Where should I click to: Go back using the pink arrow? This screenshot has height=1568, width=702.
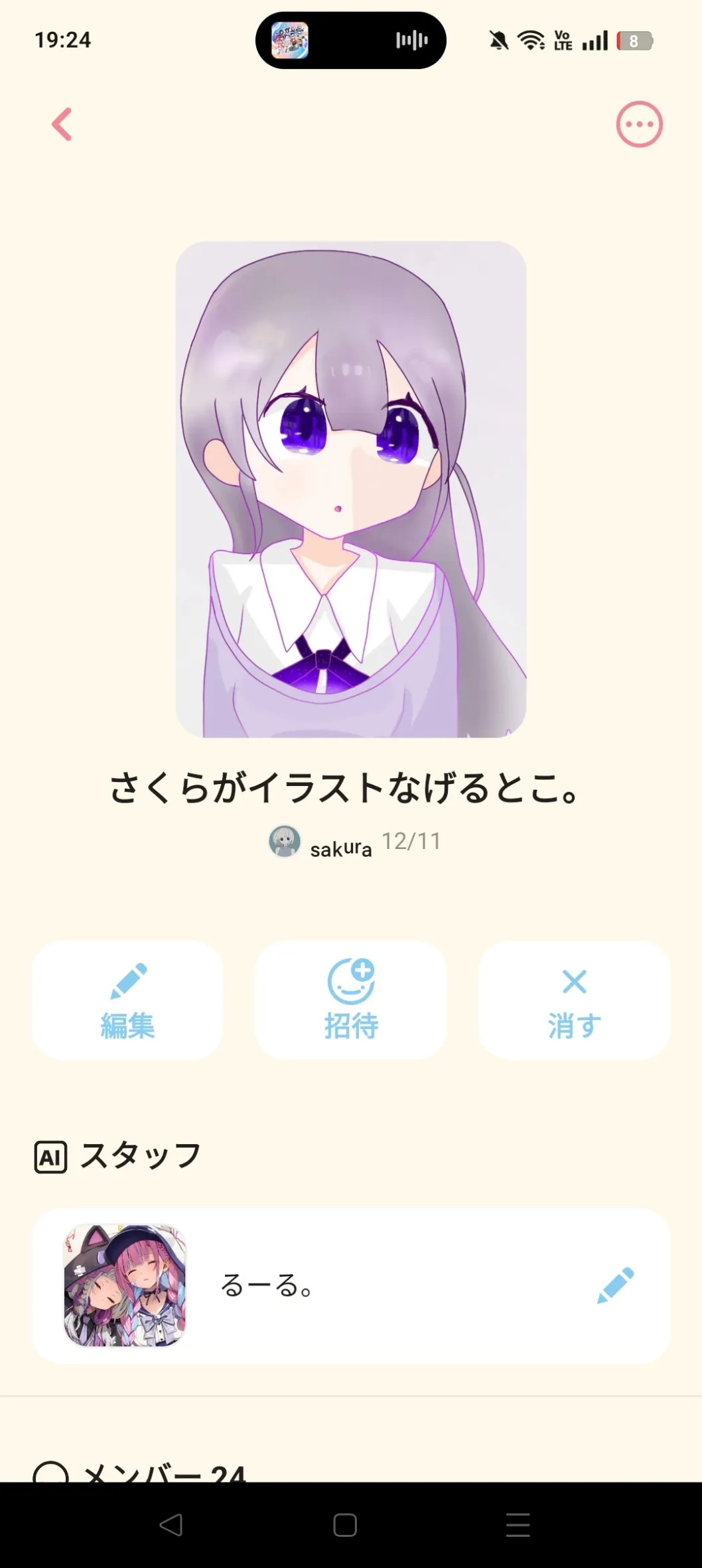click(62, 124)
